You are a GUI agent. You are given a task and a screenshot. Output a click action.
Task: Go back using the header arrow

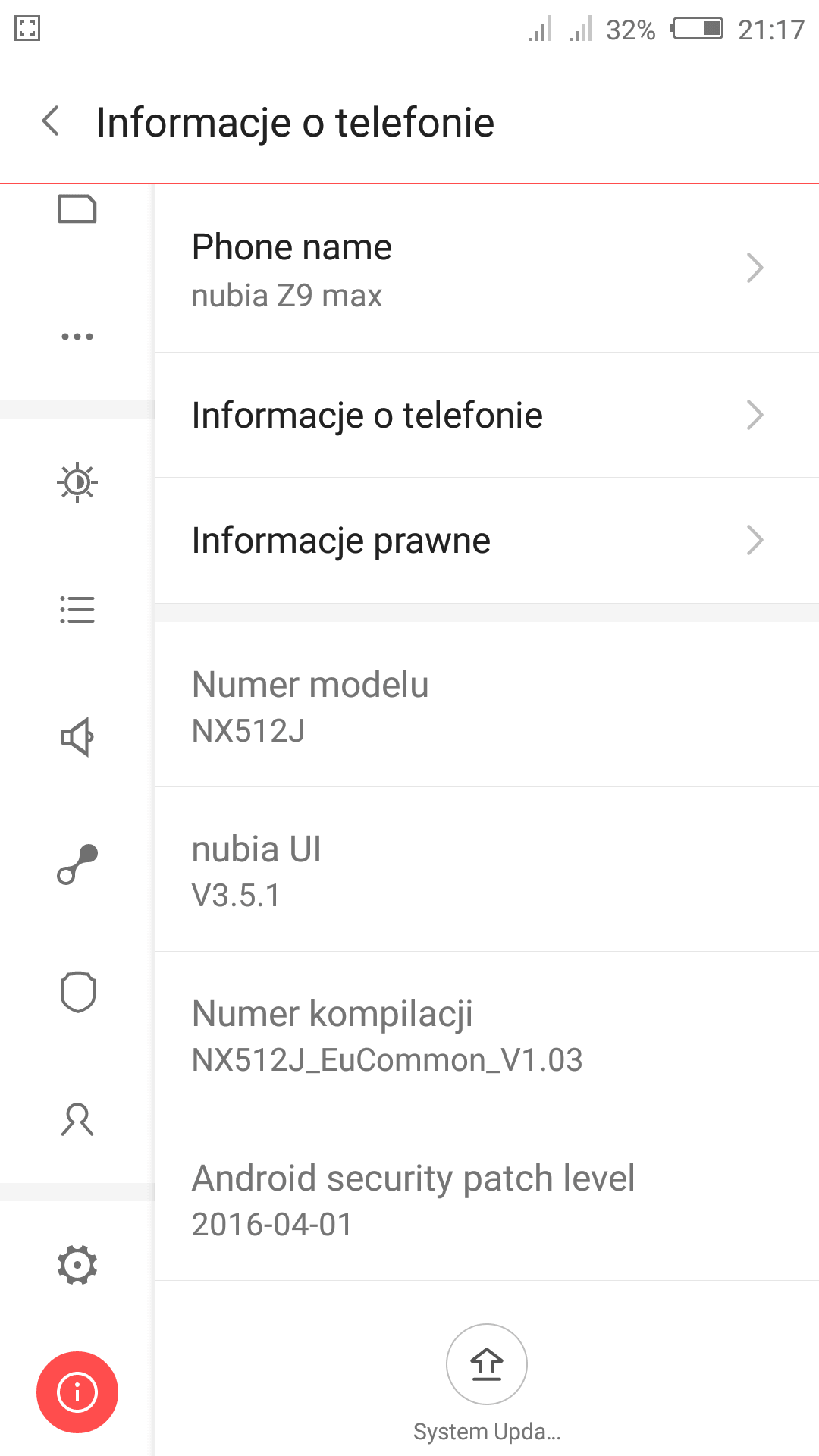click(51, 121)
